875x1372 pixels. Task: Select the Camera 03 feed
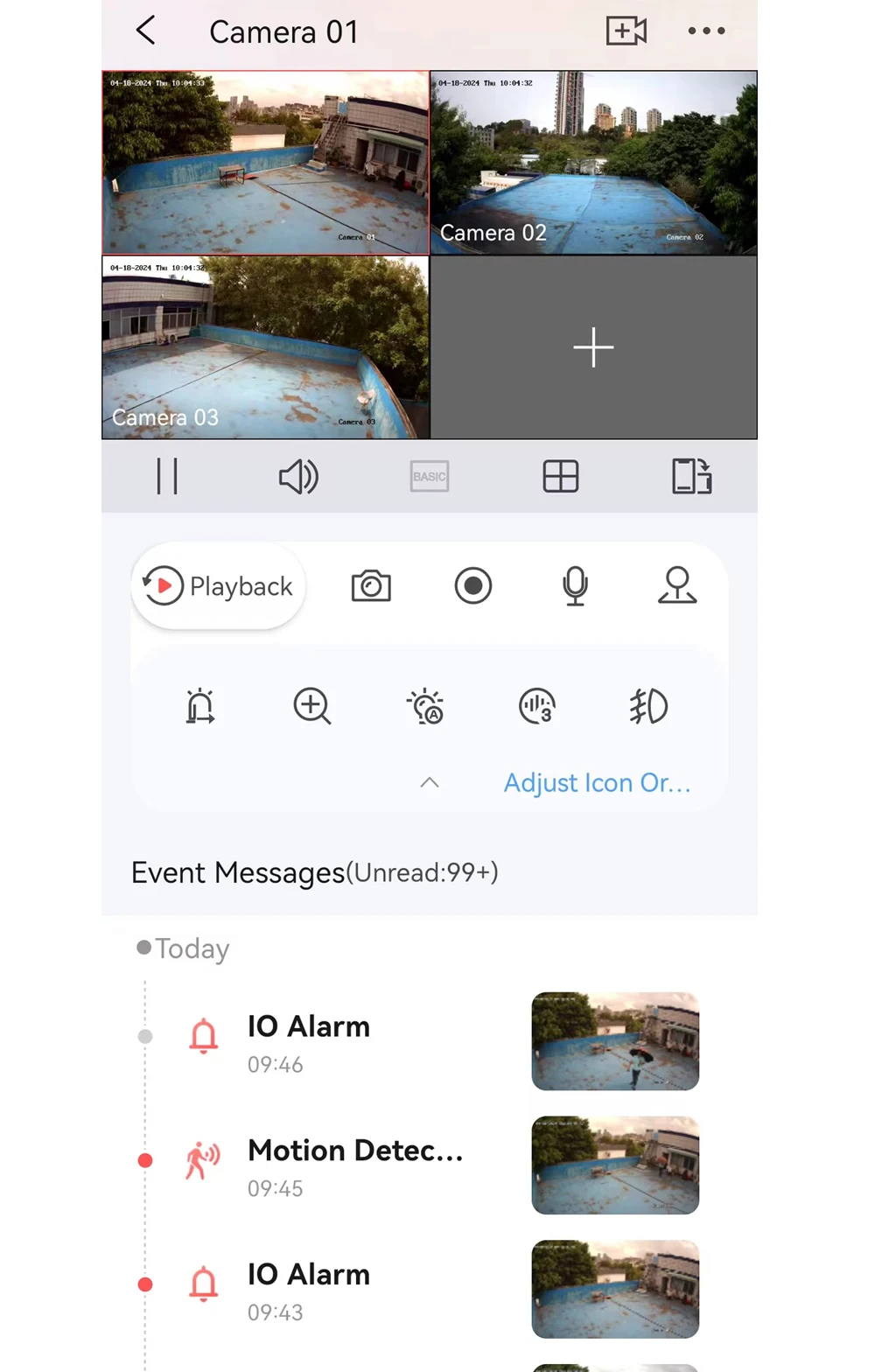click(x=265, y=347)
